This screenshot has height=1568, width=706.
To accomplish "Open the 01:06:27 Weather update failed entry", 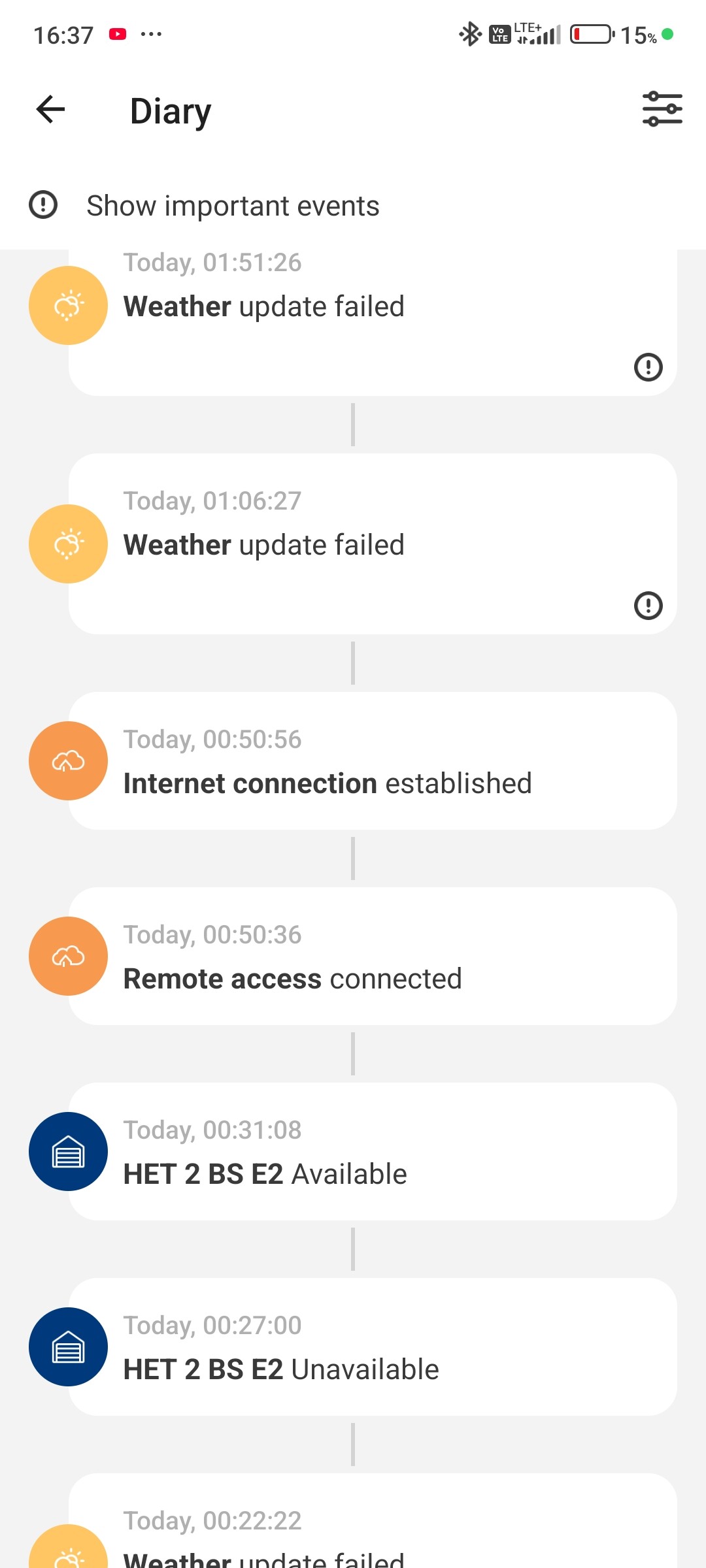I will point(373,544).
